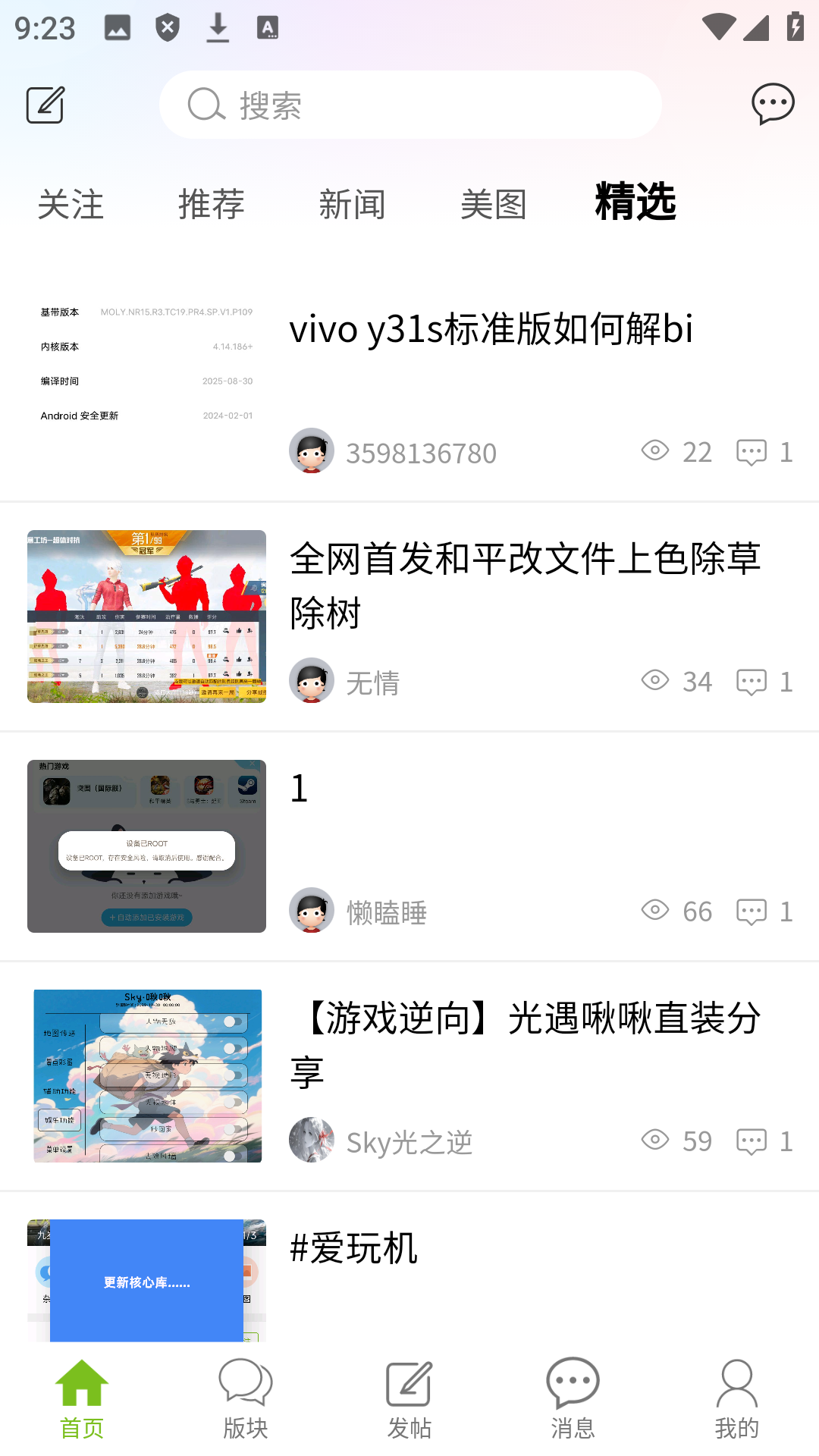Viewport: 819px width, 1456px height.
Task: Select the 精选 tab
Action: [x=635, y=202]
